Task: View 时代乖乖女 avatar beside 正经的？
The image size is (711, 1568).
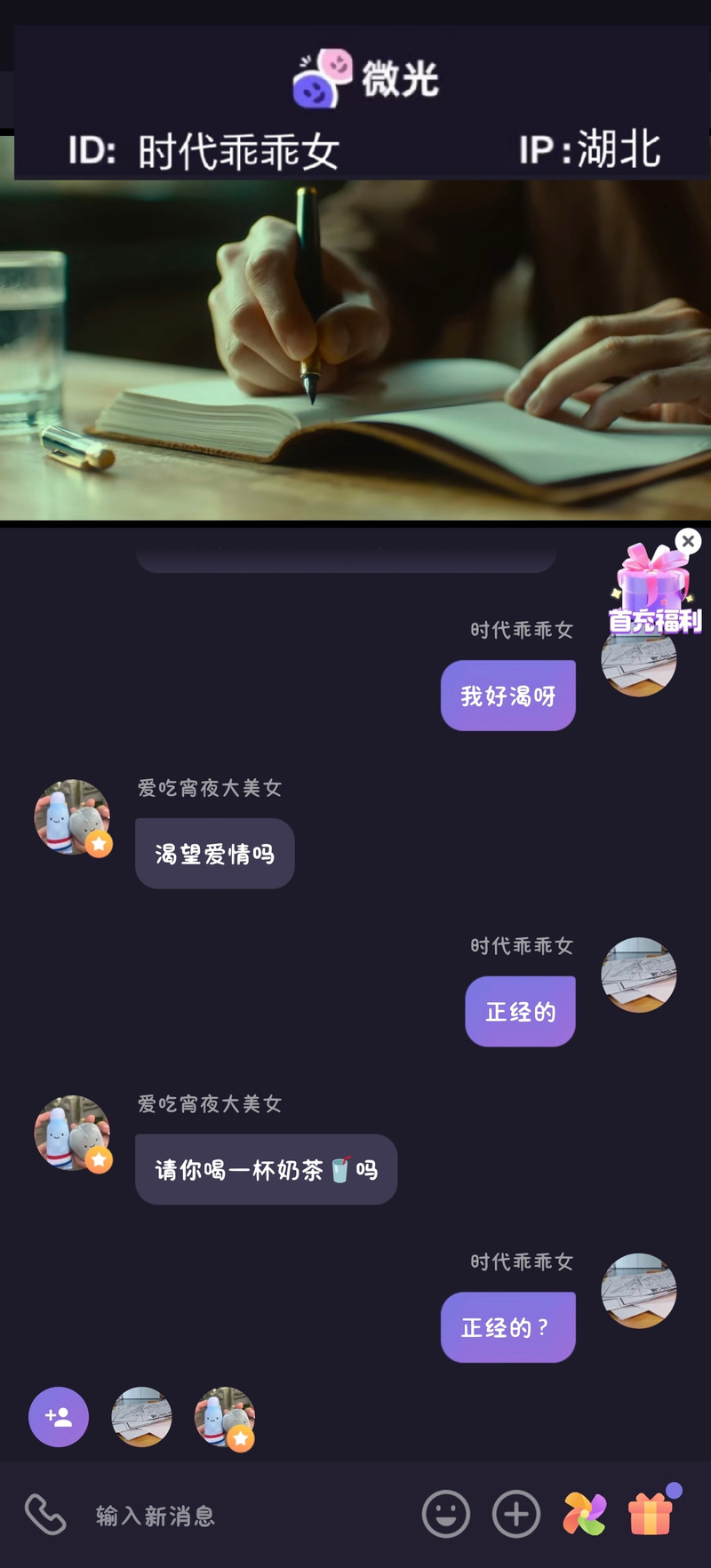Action: (639, 1291)
